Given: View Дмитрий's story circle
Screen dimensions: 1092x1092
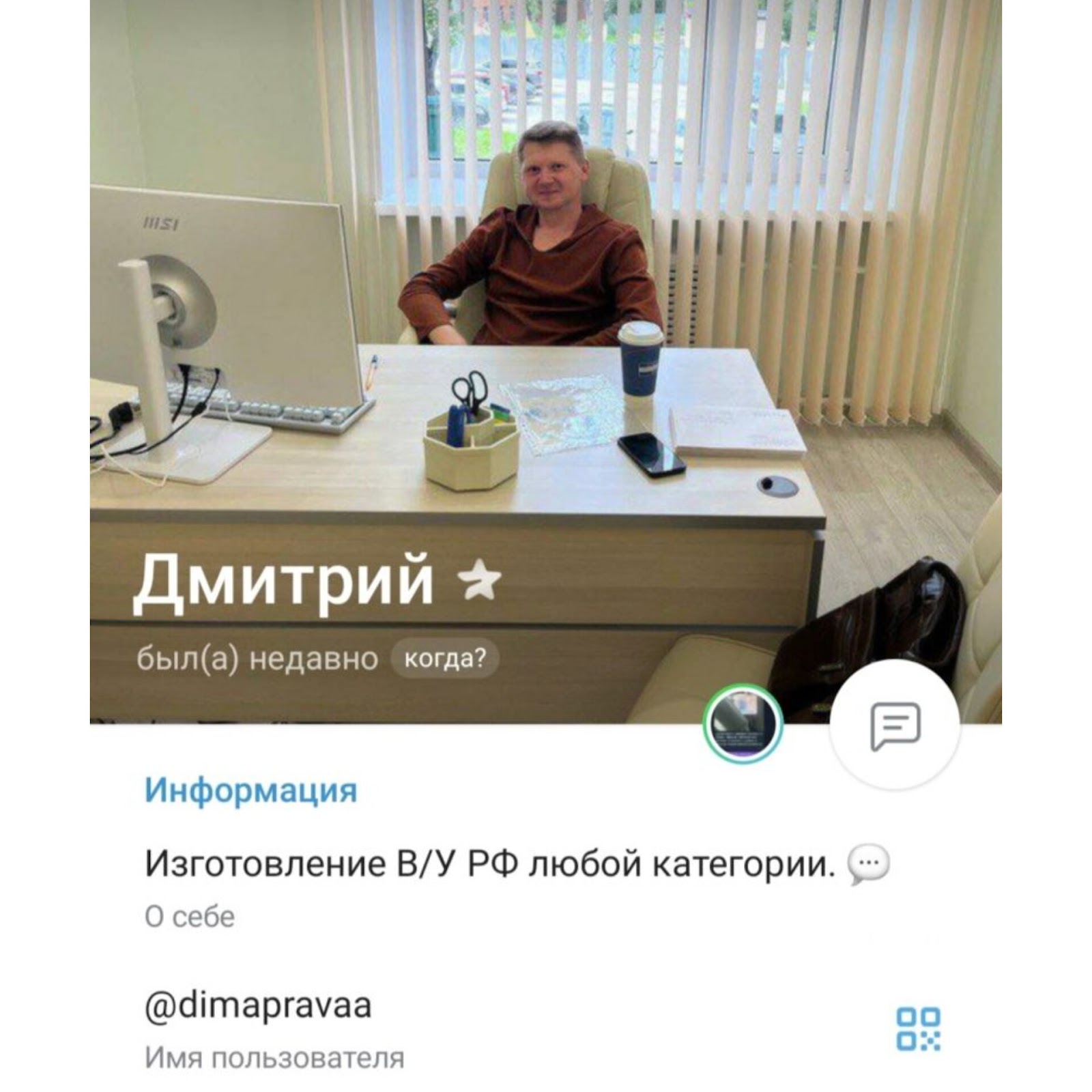Looking at the screenshot, I should tap(743, 723).
